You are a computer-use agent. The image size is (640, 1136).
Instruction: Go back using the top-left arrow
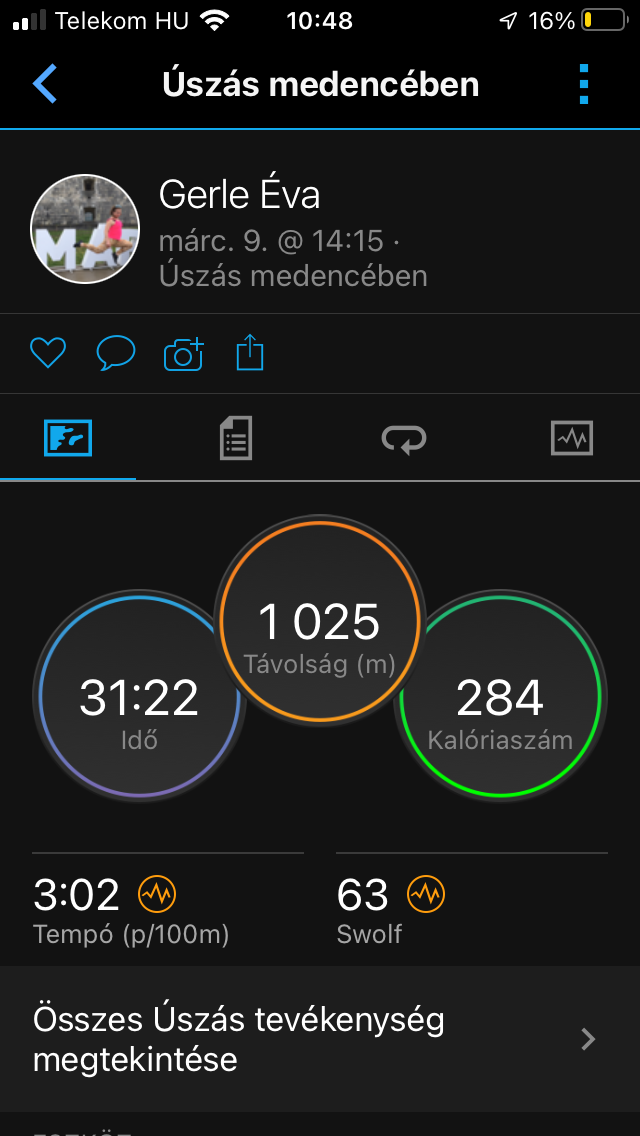coord(45,84)
